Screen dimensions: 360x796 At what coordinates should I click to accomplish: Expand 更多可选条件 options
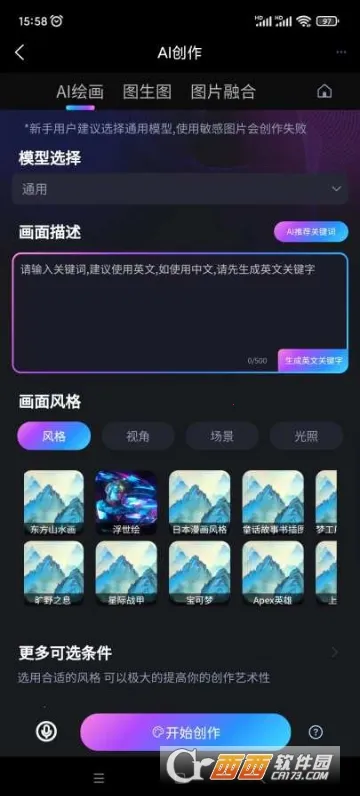180,653
